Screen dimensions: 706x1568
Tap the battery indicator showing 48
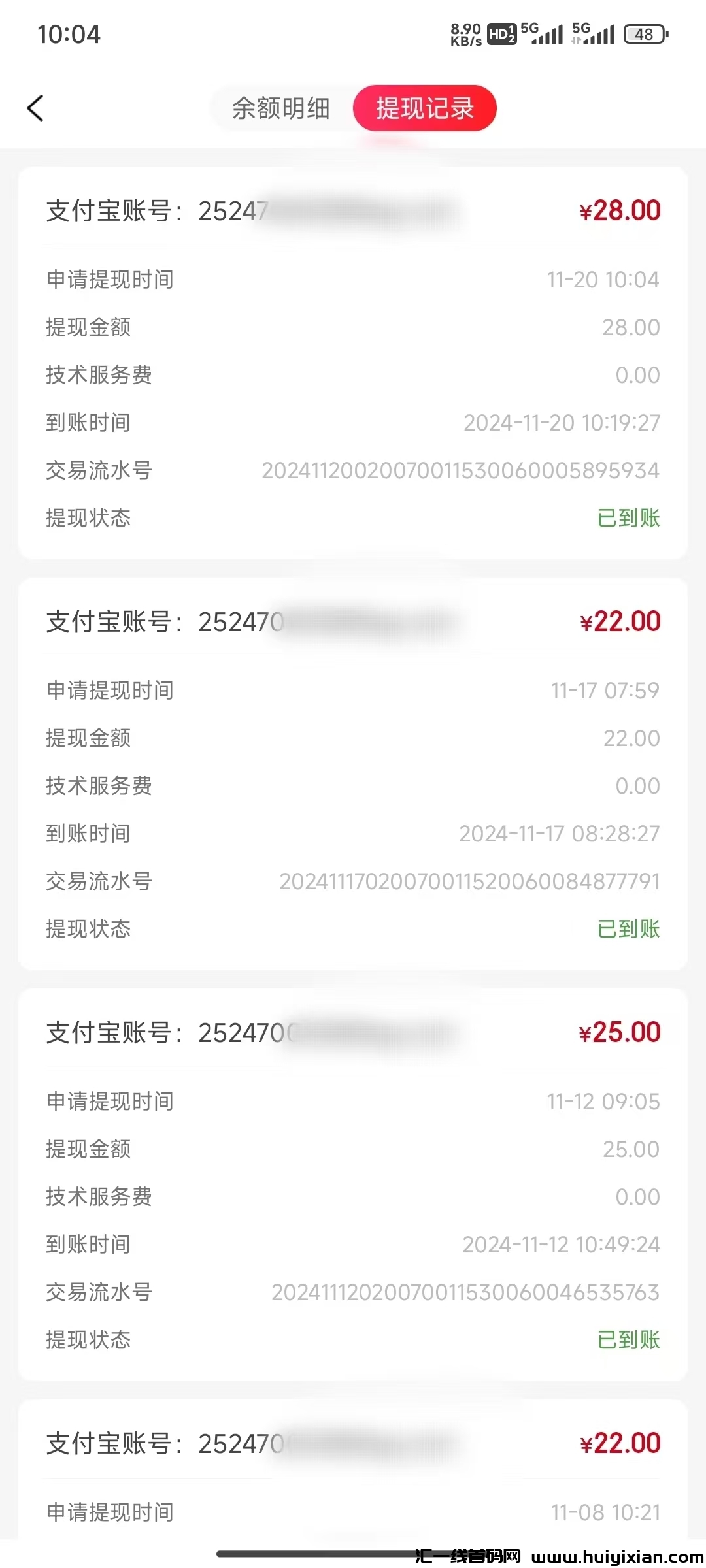point(644,33)
